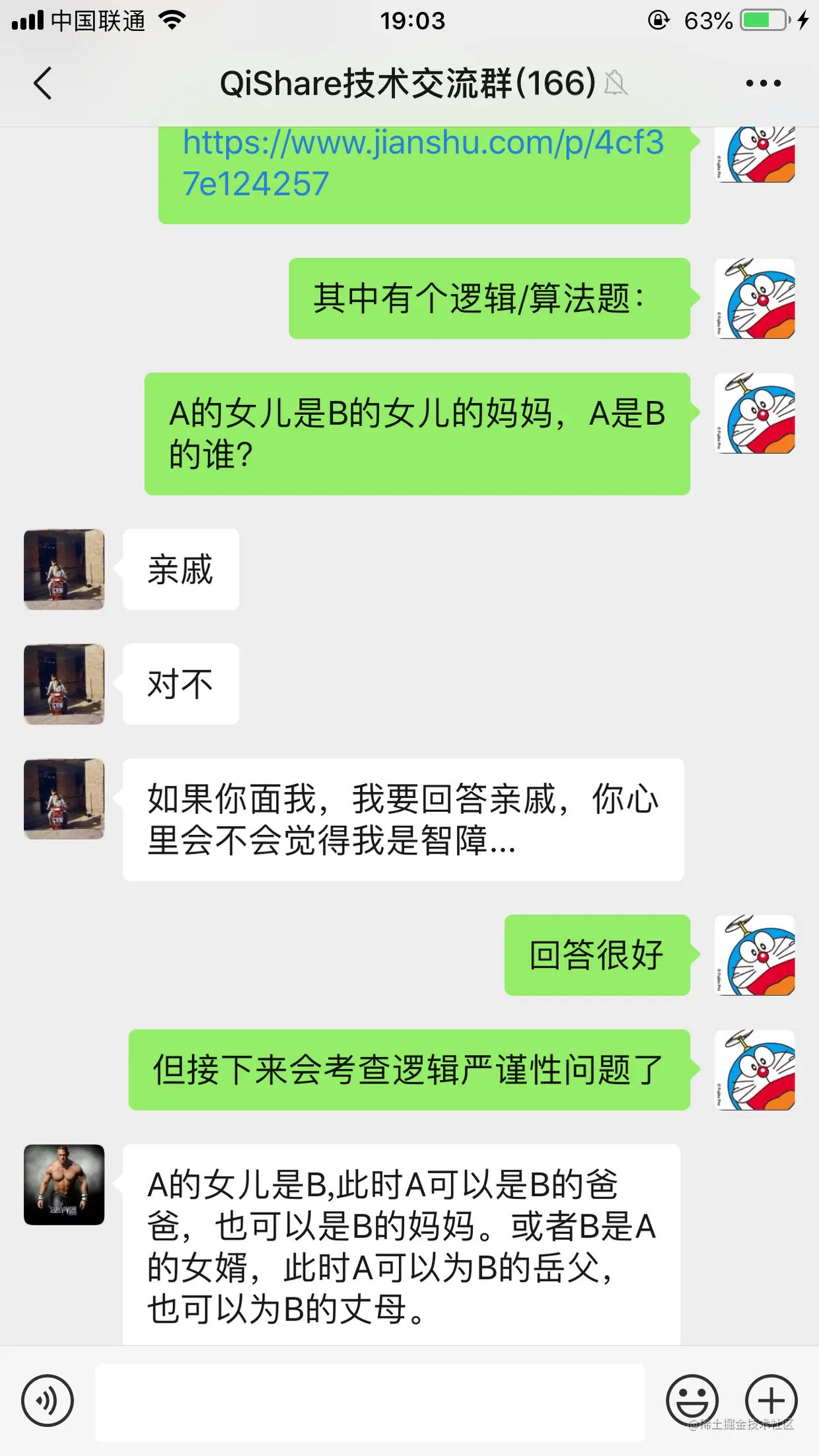
Task: Open the emoji sticker panel
Action: [692, 1400]
